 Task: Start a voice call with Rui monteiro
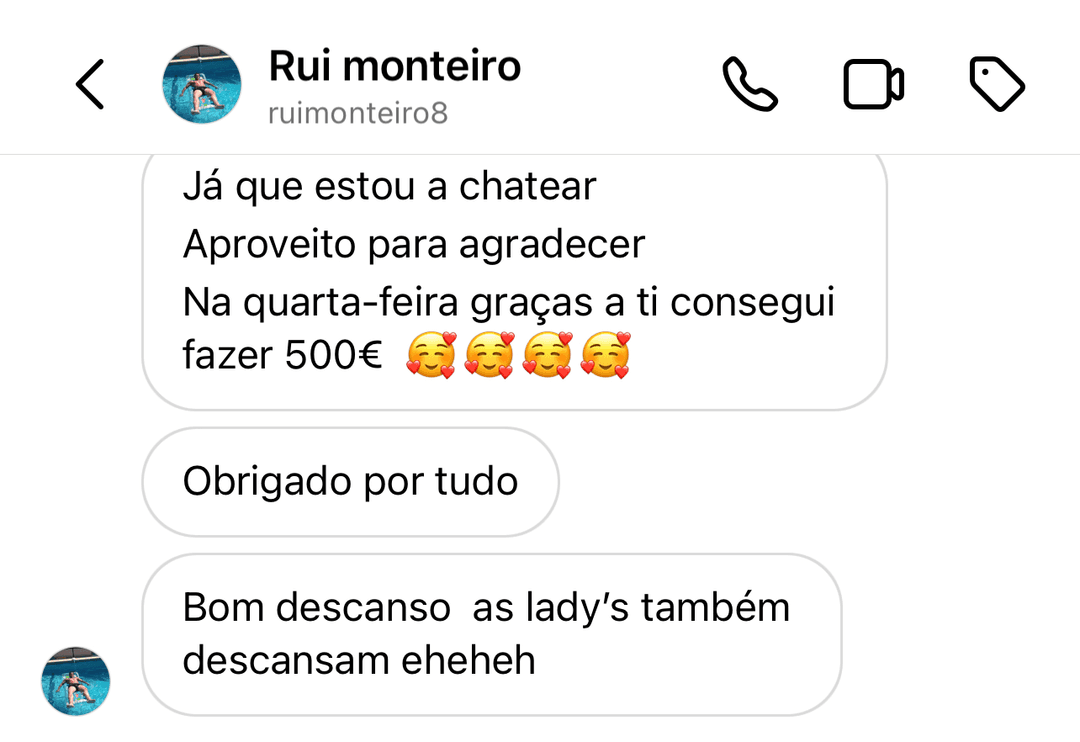[x=750, y=84]
